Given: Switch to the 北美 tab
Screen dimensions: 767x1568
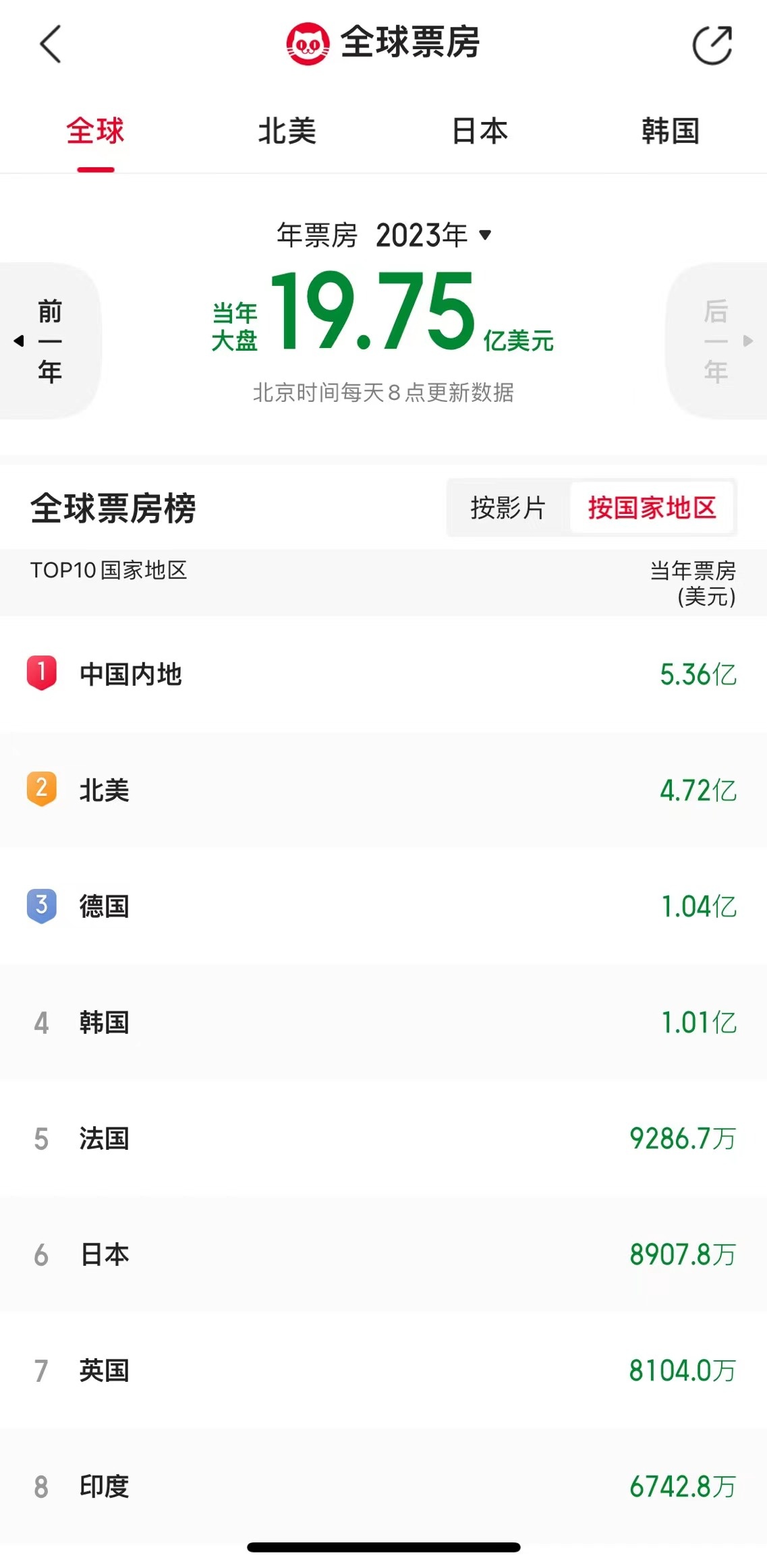Looking at the screenshot, I should (287, 131).
